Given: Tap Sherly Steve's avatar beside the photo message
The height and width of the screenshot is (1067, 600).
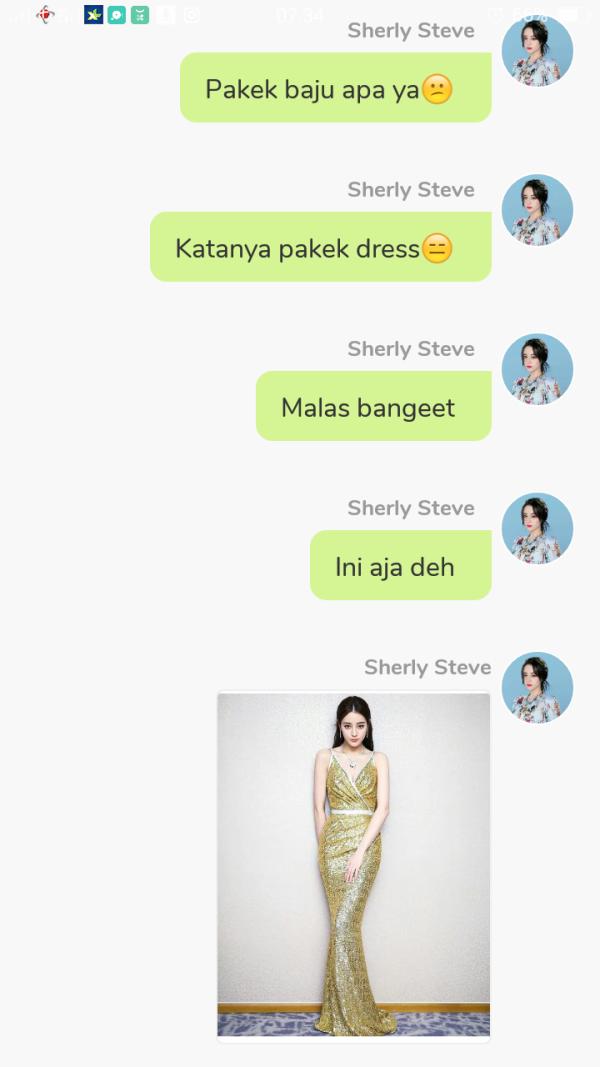Looking at the screenshot, I should click(x=537, y=687).
